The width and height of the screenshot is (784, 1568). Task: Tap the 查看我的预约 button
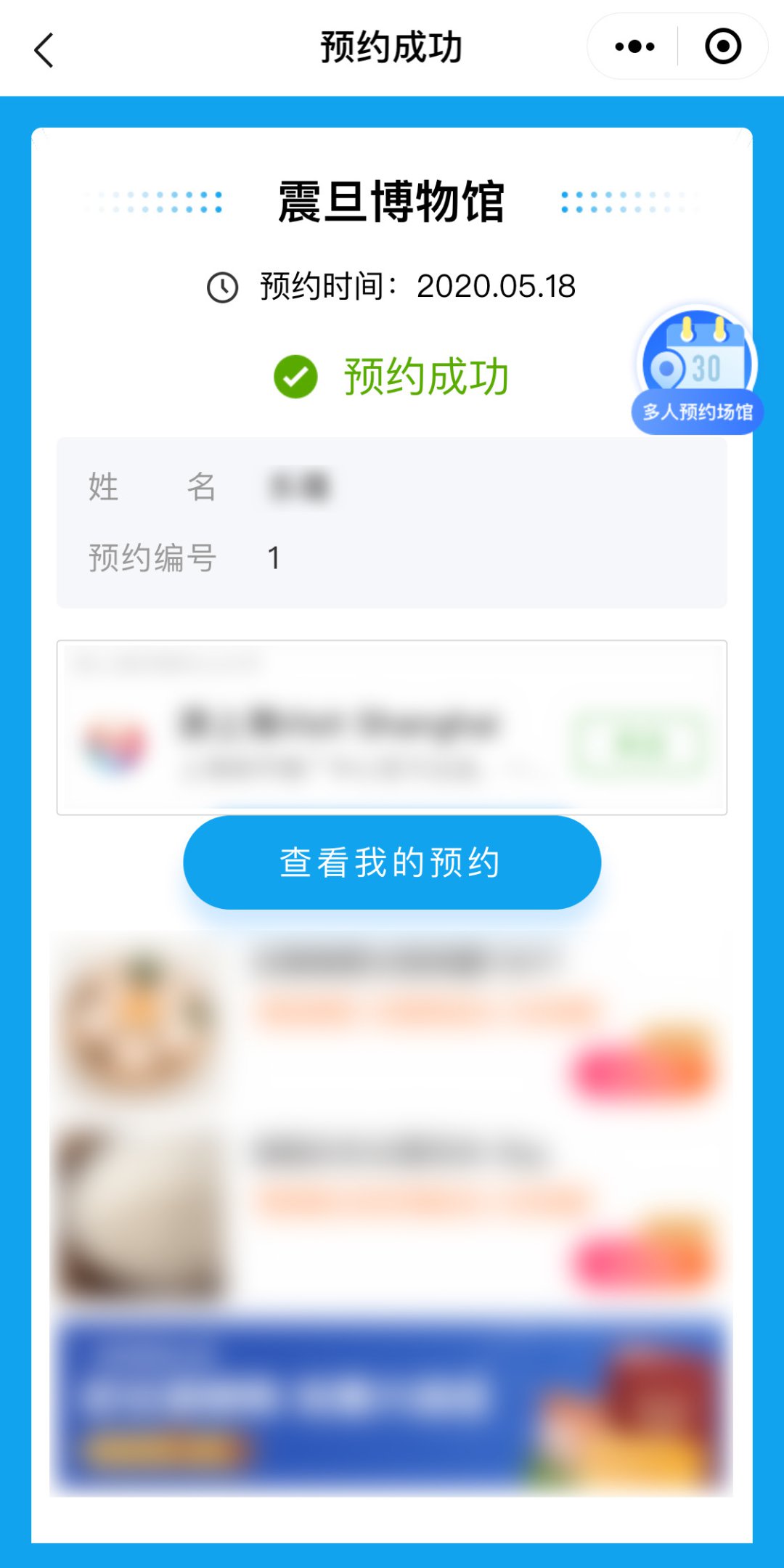[392, 862]
